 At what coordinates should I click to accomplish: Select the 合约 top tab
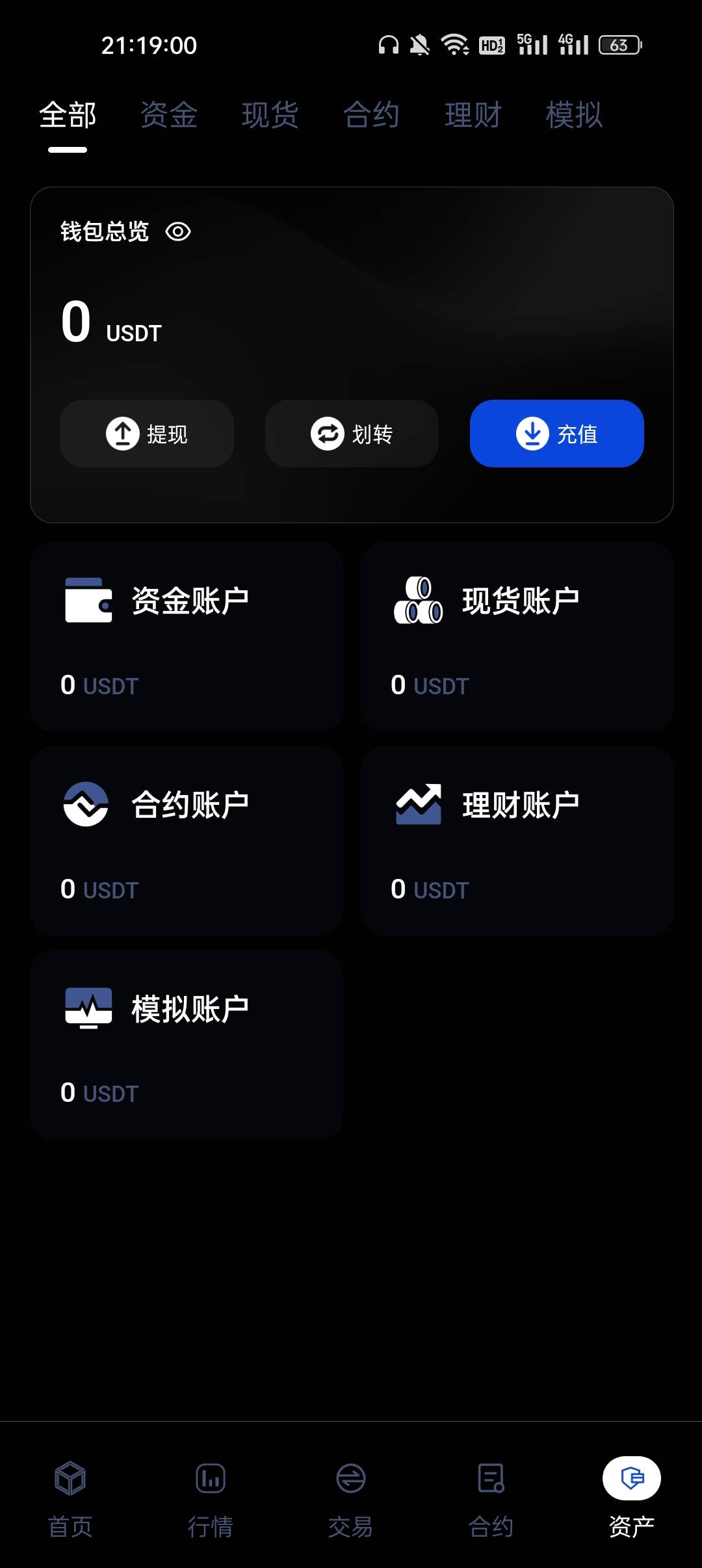point(371,115)
